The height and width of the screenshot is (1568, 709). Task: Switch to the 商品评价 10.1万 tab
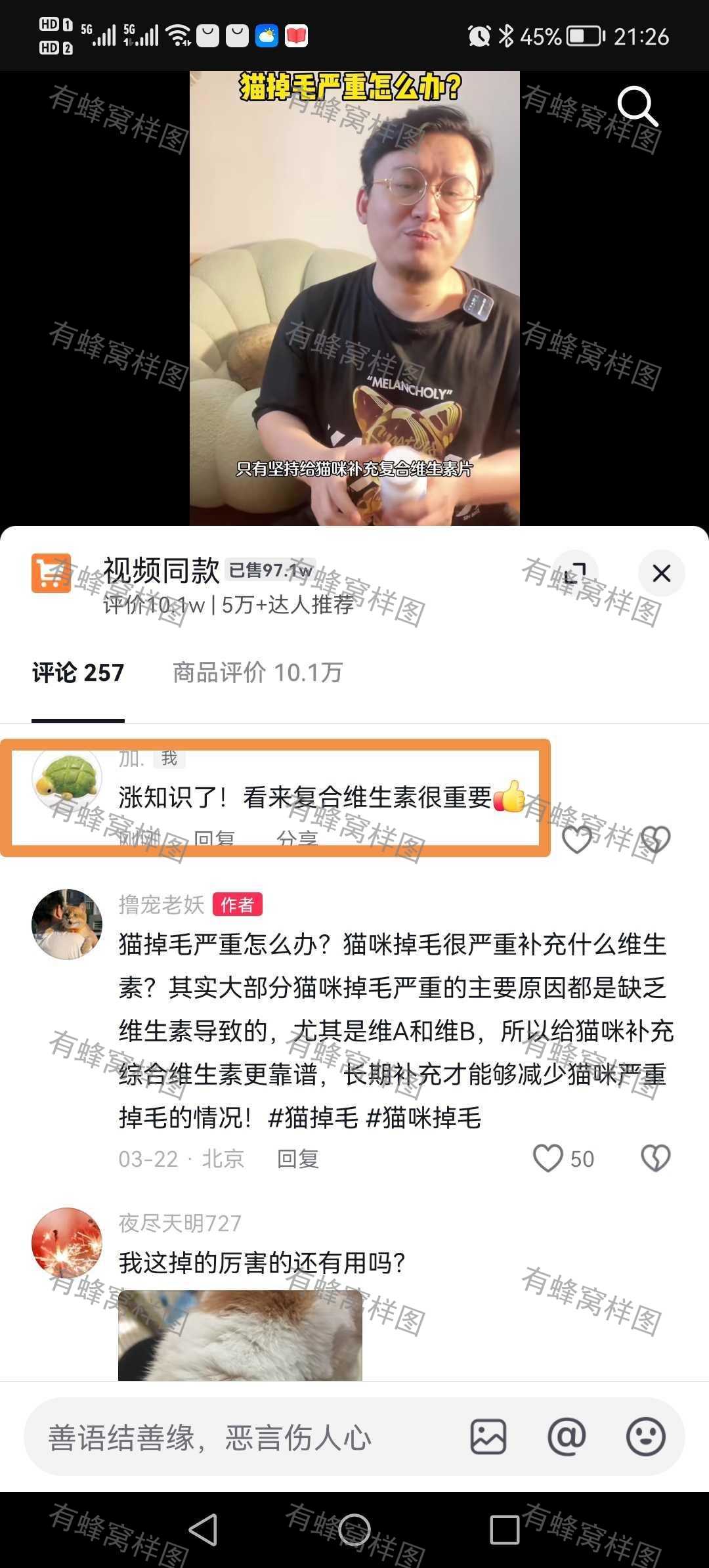[257, 672]
